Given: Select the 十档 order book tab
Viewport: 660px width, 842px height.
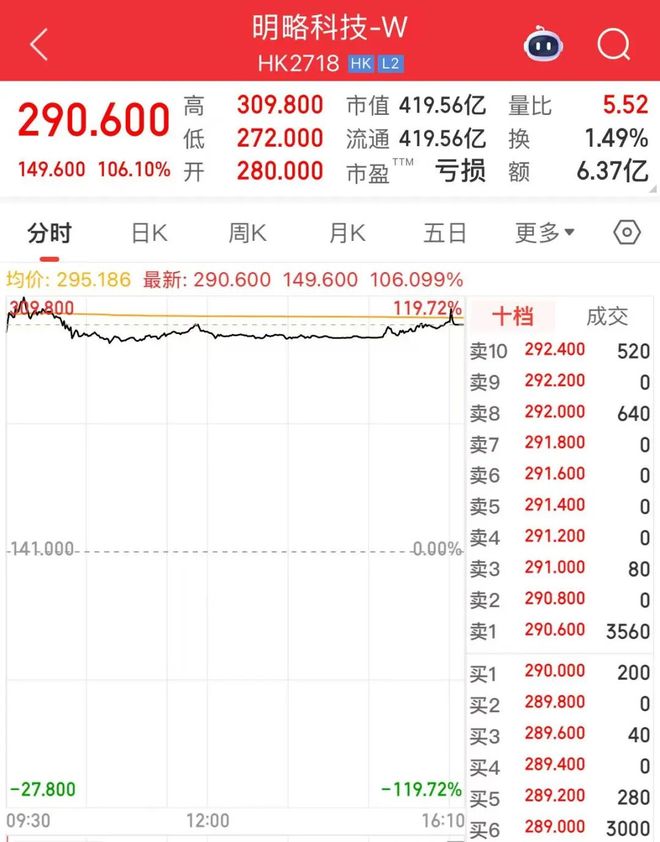Looking at the screenshot, I should point(512,317).
